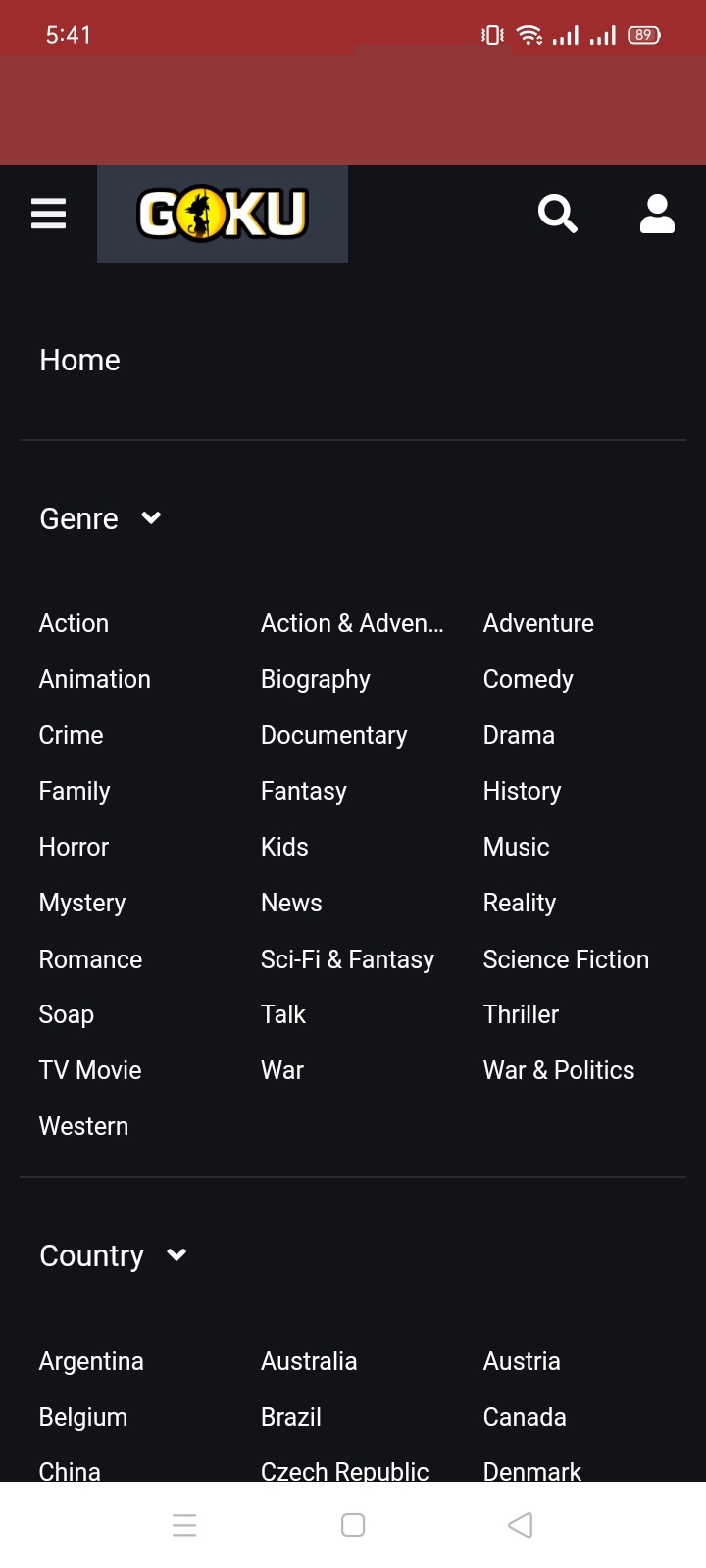Image resolution: width=706 pixels, height=1568 pixels.
Task: Tap the Wi-Fi status icon
Action: coord(530,35)
